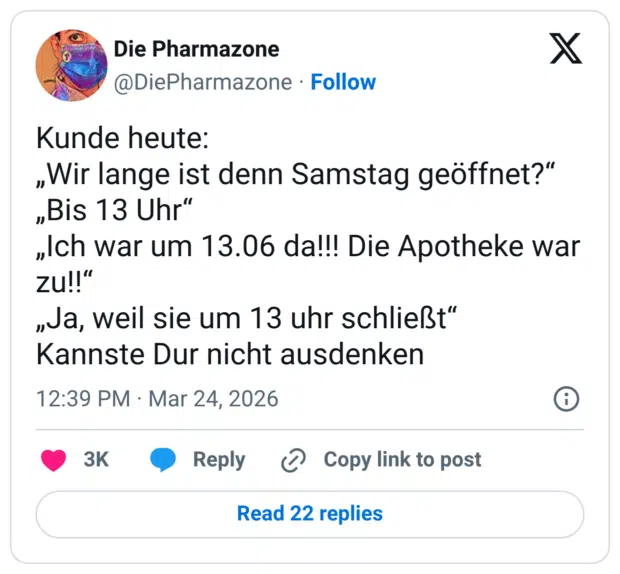Reply to the post
Screen dimensions: 620x574
coord(198,460)
